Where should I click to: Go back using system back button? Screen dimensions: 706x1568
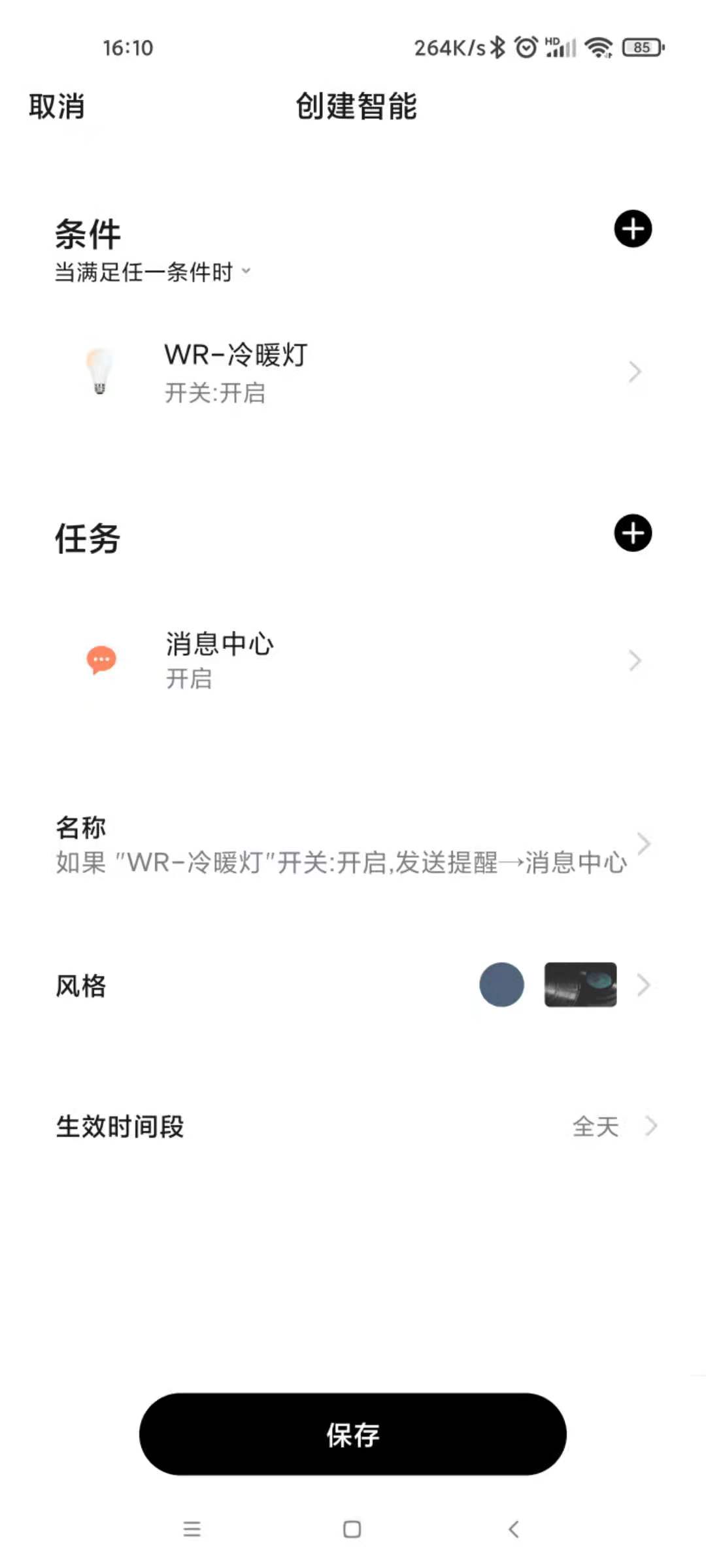click(x=514, y=1529)
